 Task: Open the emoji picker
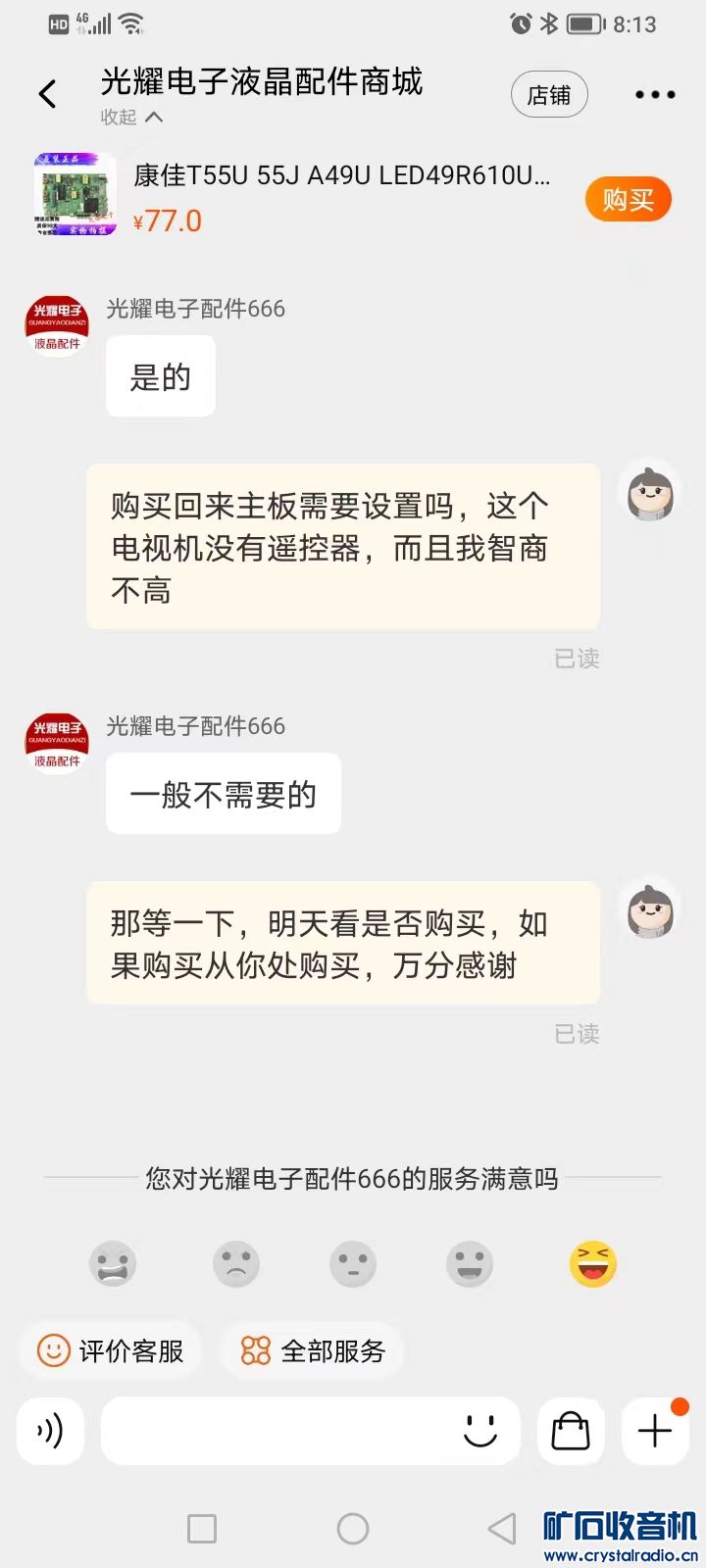coord(480,1431)
